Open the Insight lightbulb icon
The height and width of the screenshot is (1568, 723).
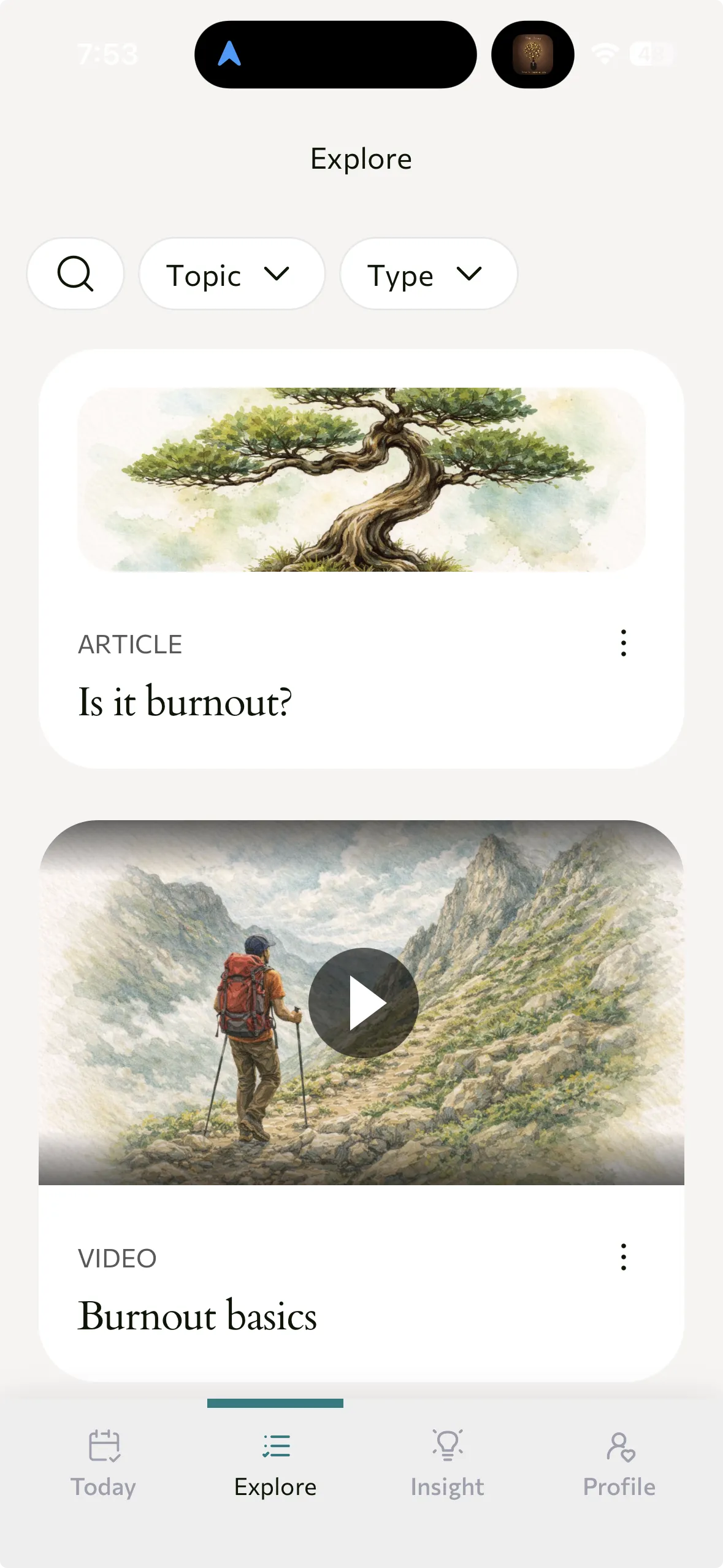[x=446, y=1445]
